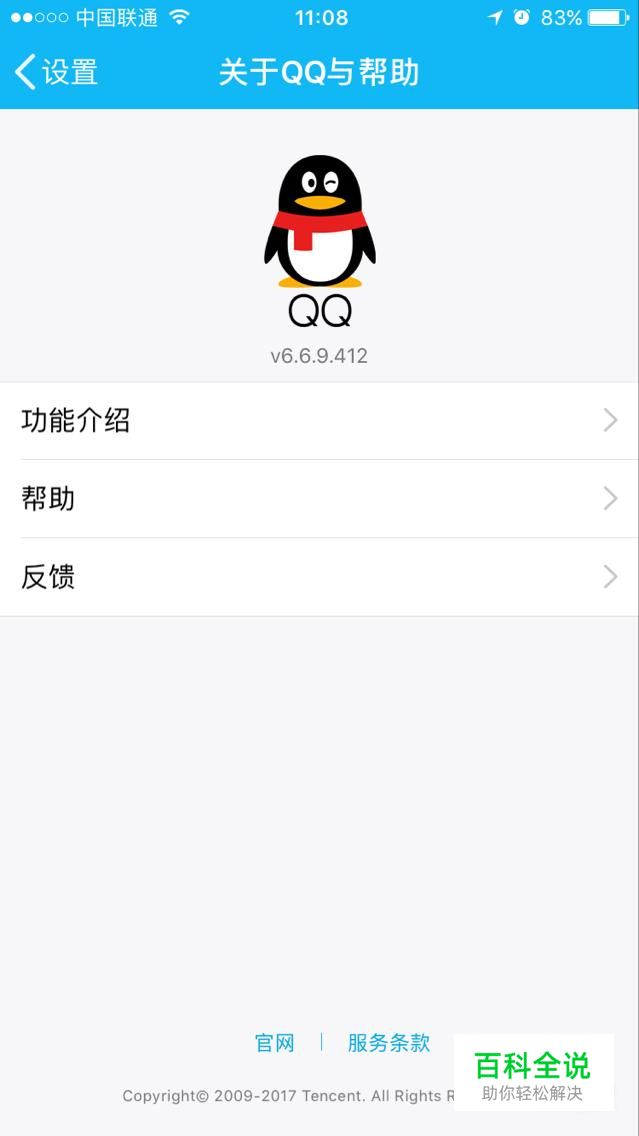
Task: View 服务条款
Action: (388, 1043)
